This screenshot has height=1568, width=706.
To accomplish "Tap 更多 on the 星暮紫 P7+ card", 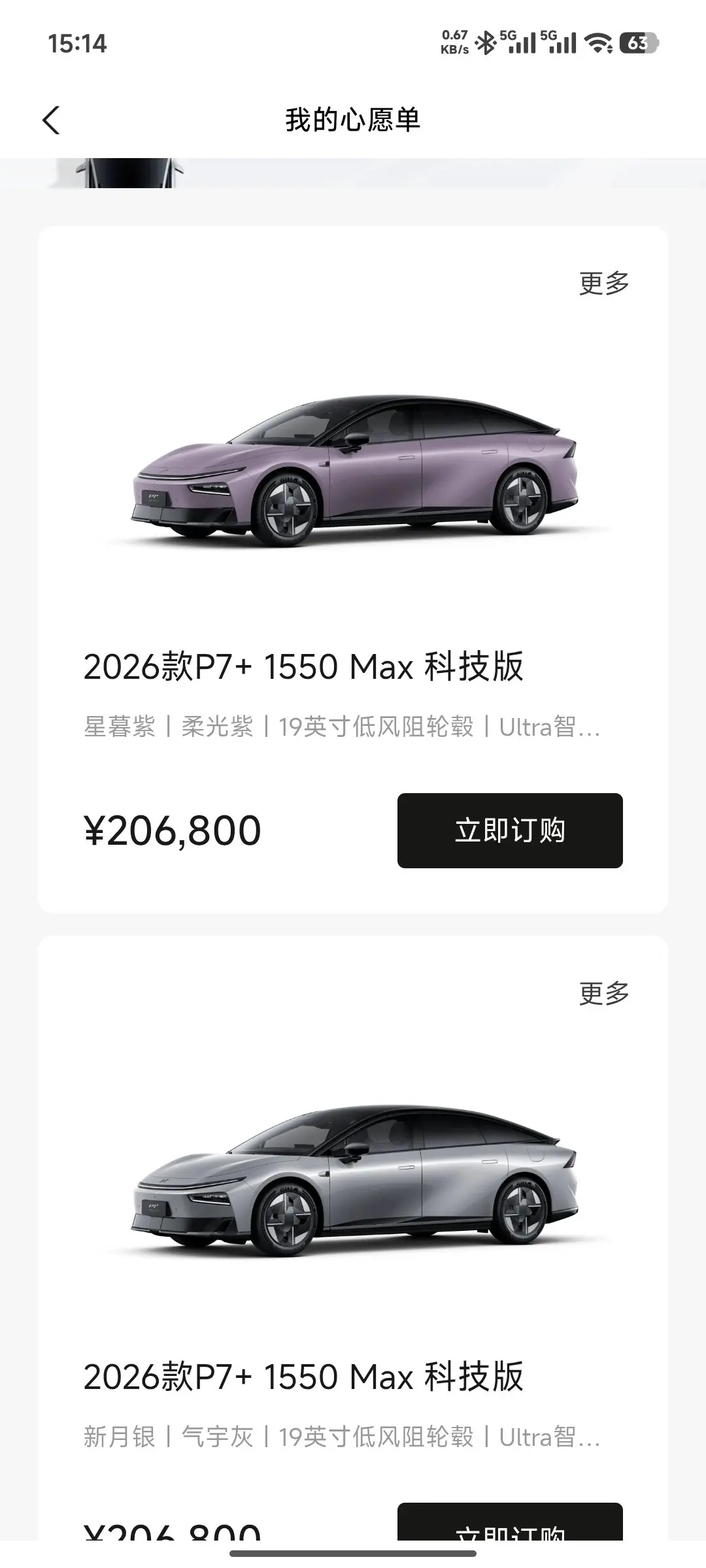I will (x=603, y=284).
